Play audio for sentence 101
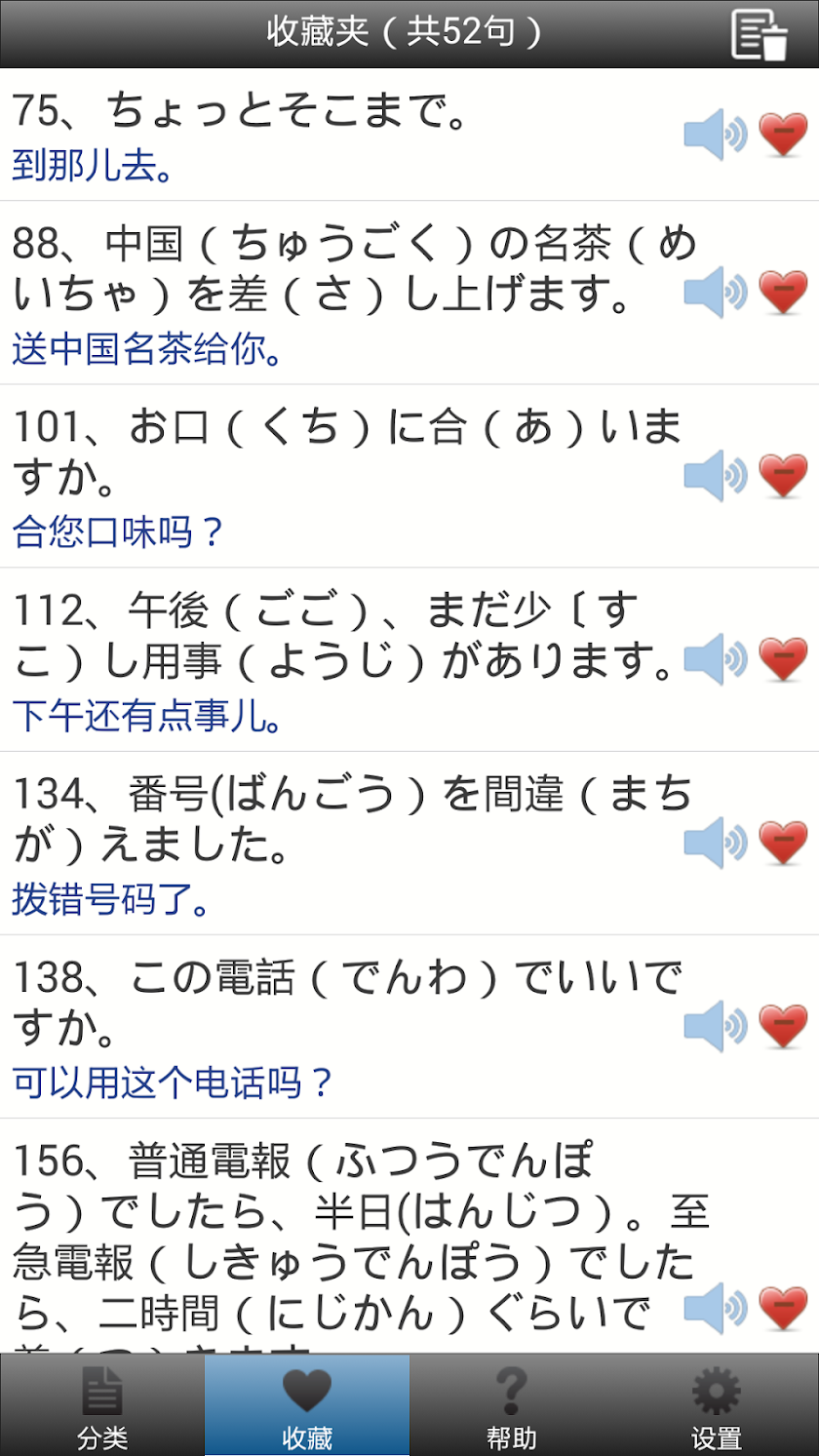The width and height of the screenshot is (819, 1456). pos(715,475)
